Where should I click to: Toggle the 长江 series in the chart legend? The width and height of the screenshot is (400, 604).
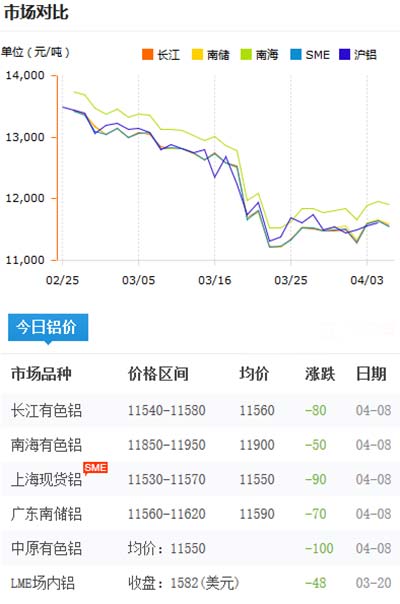(161, 54)
